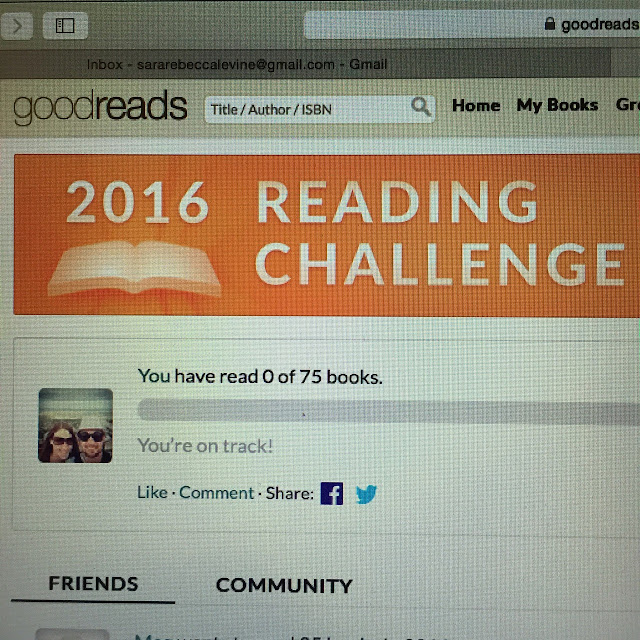The width and height of the screenshot is (640, 640).
Task: Switch to the Friends tab
Action: [93, 584]
